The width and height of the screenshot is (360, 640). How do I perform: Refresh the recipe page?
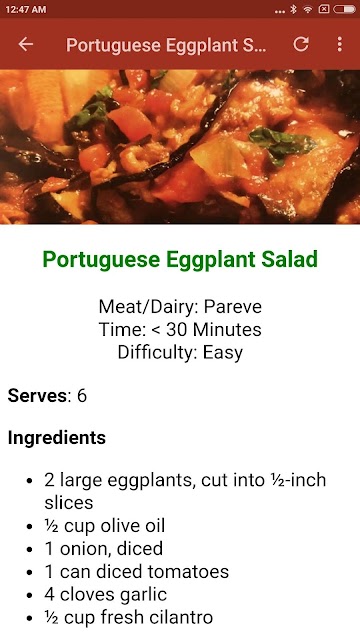(301, 44)
